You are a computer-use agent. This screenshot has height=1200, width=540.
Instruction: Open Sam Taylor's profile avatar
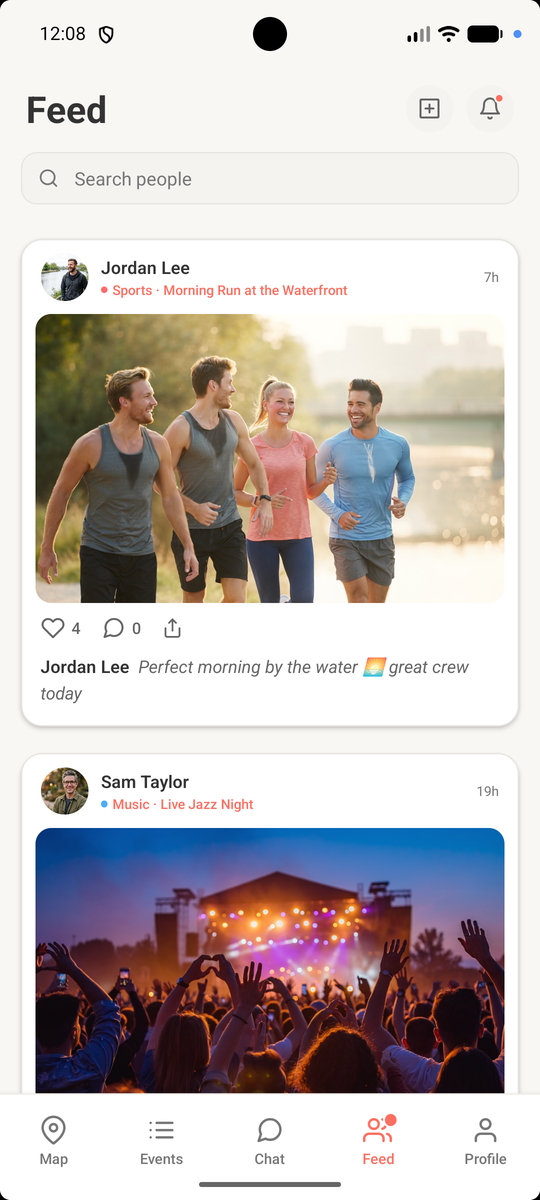coord(65,792)
